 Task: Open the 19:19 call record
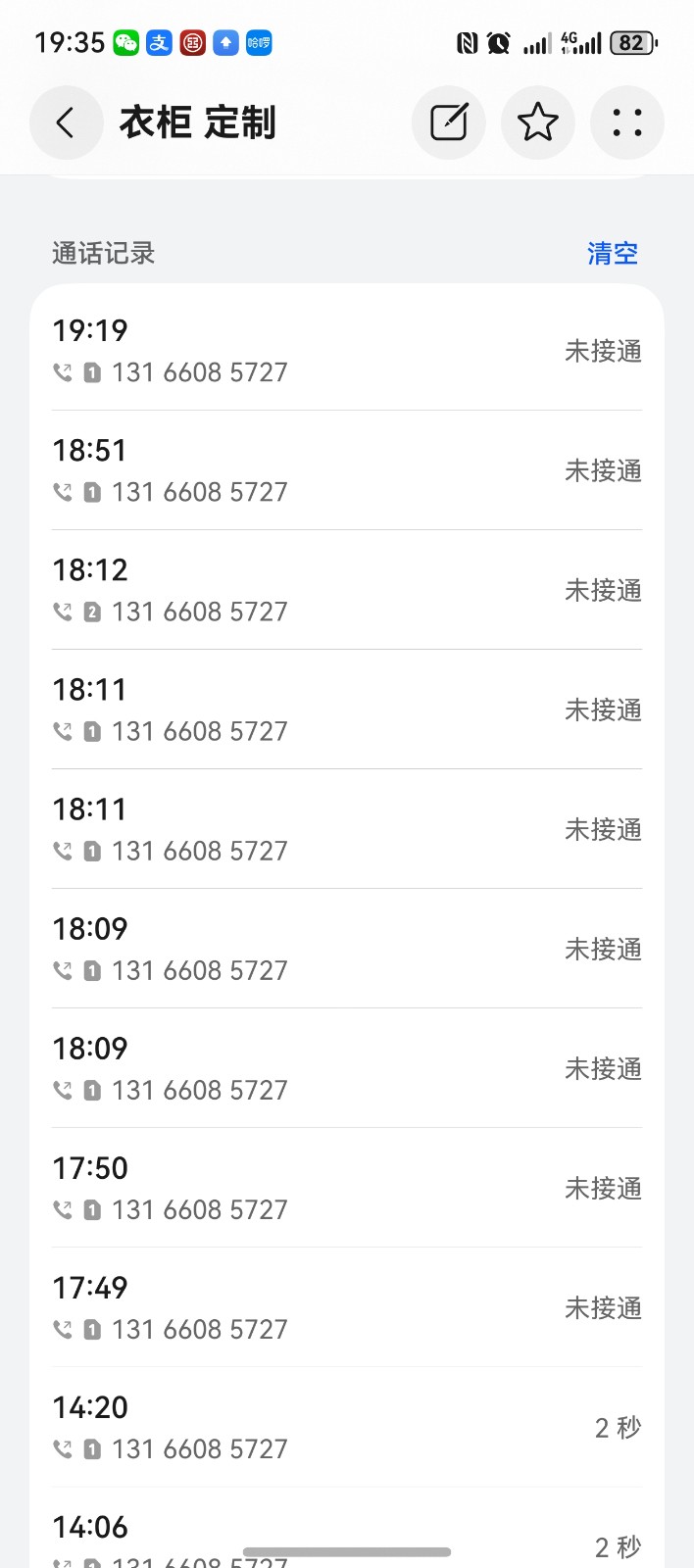tap(347, 351)
